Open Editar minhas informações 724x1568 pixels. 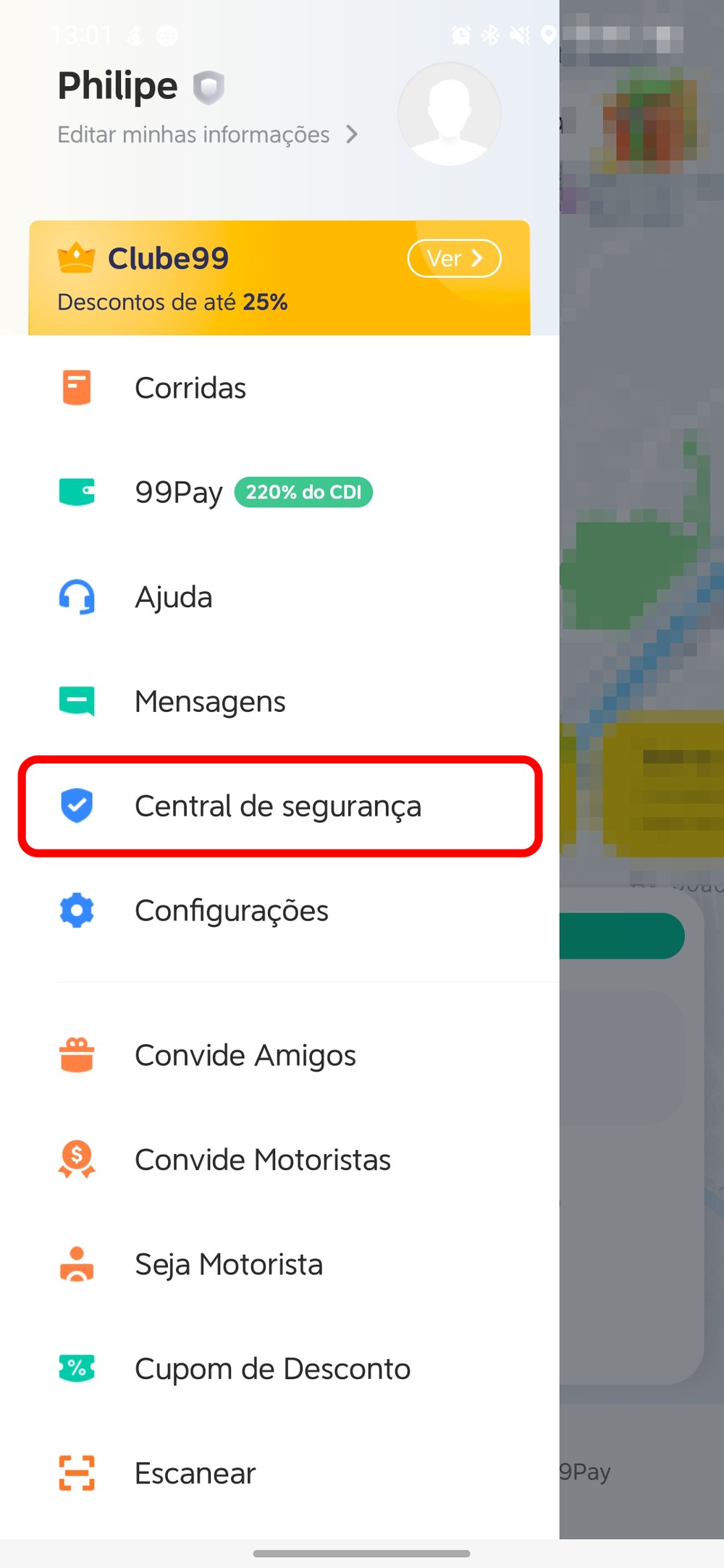206,135
